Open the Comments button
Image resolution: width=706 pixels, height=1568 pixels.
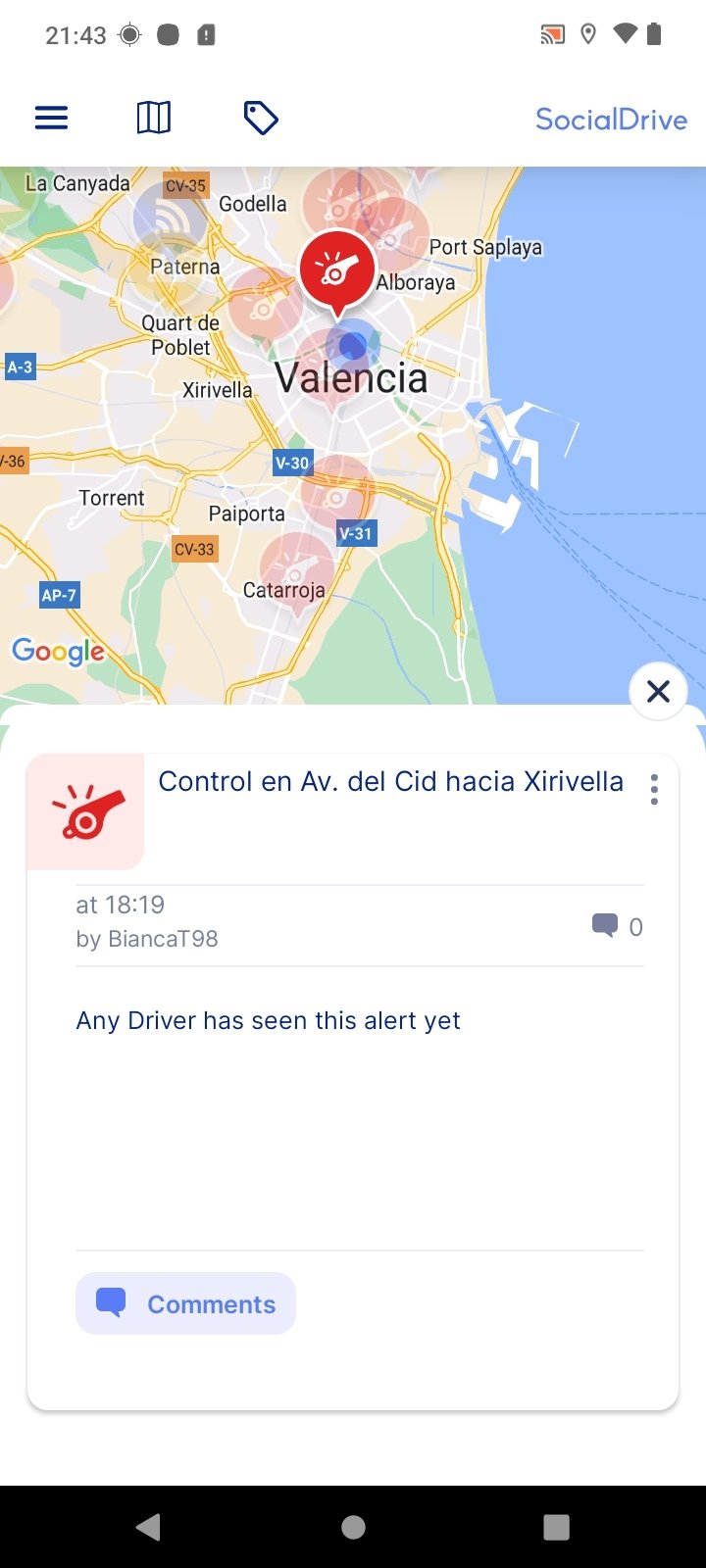tap(185, 1303)
